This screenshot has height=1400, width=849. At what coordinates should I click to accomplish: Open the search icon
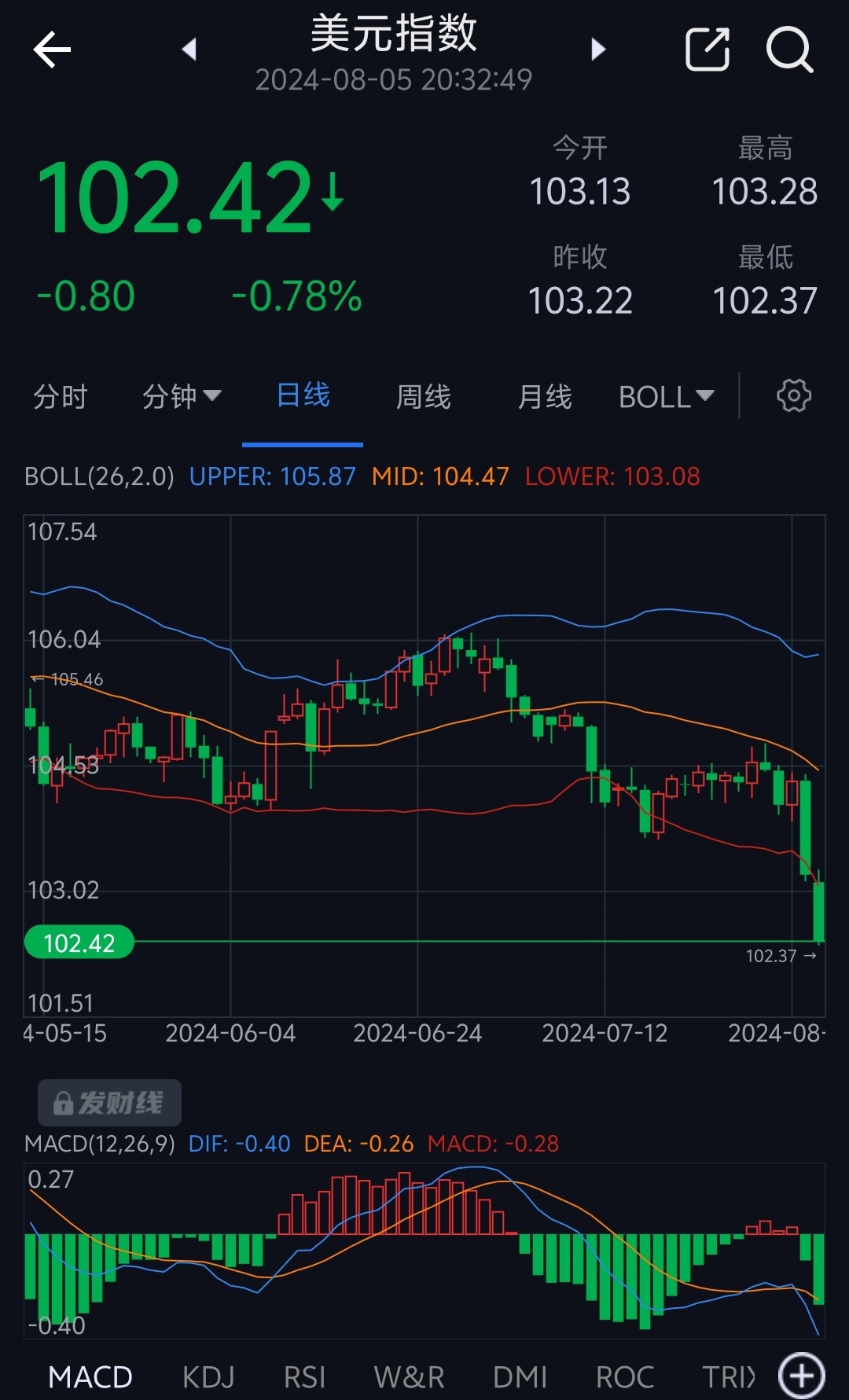tap(791, 50)
